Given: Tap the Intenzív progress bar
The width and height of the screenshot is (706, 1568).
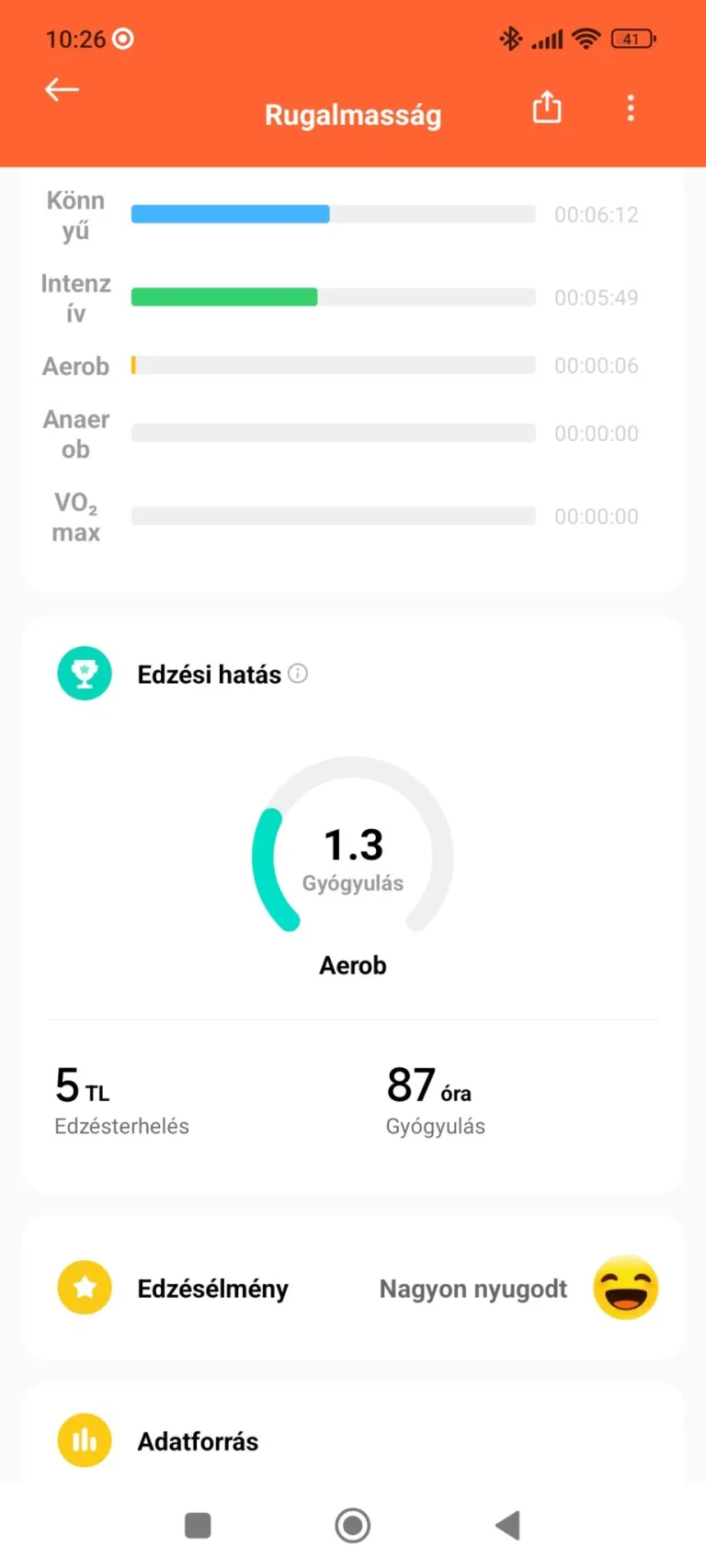Looking at the screenshot, I should 333,297.
